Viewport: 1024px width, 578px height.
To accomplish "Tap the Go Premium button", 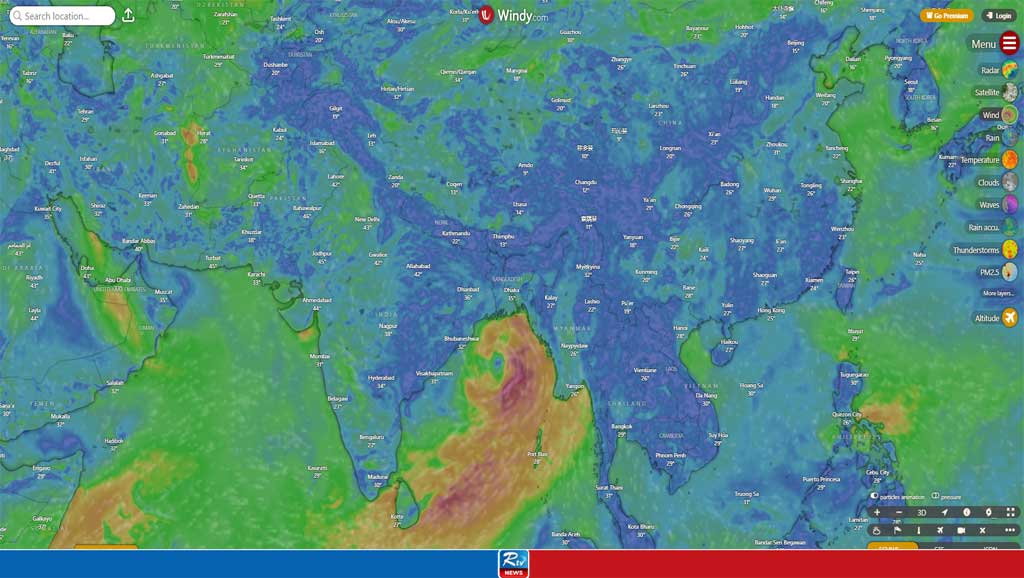I will click(946, 16).
